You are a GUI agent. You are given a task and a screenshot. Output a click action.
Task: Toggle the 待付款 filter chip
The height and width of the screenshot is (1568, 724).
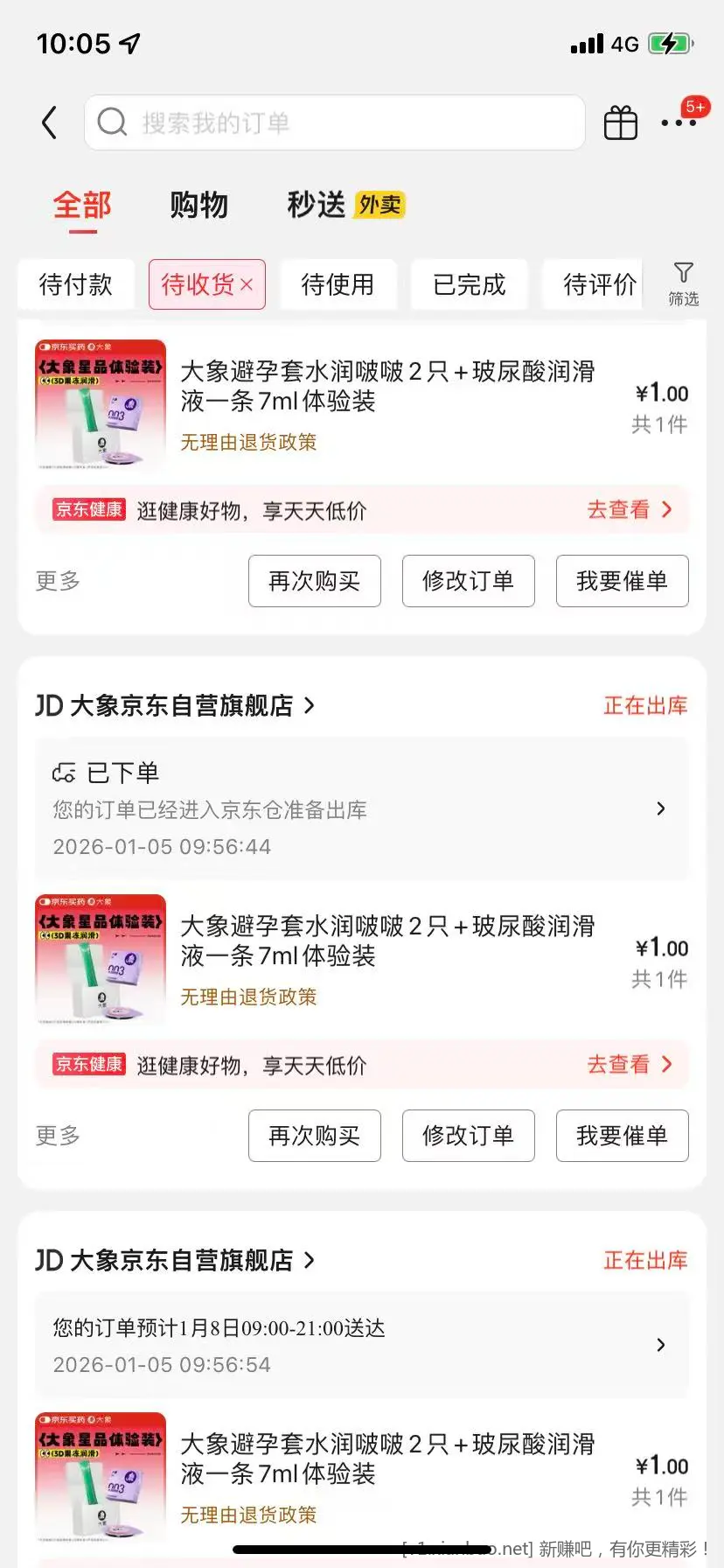coord(75,283)
